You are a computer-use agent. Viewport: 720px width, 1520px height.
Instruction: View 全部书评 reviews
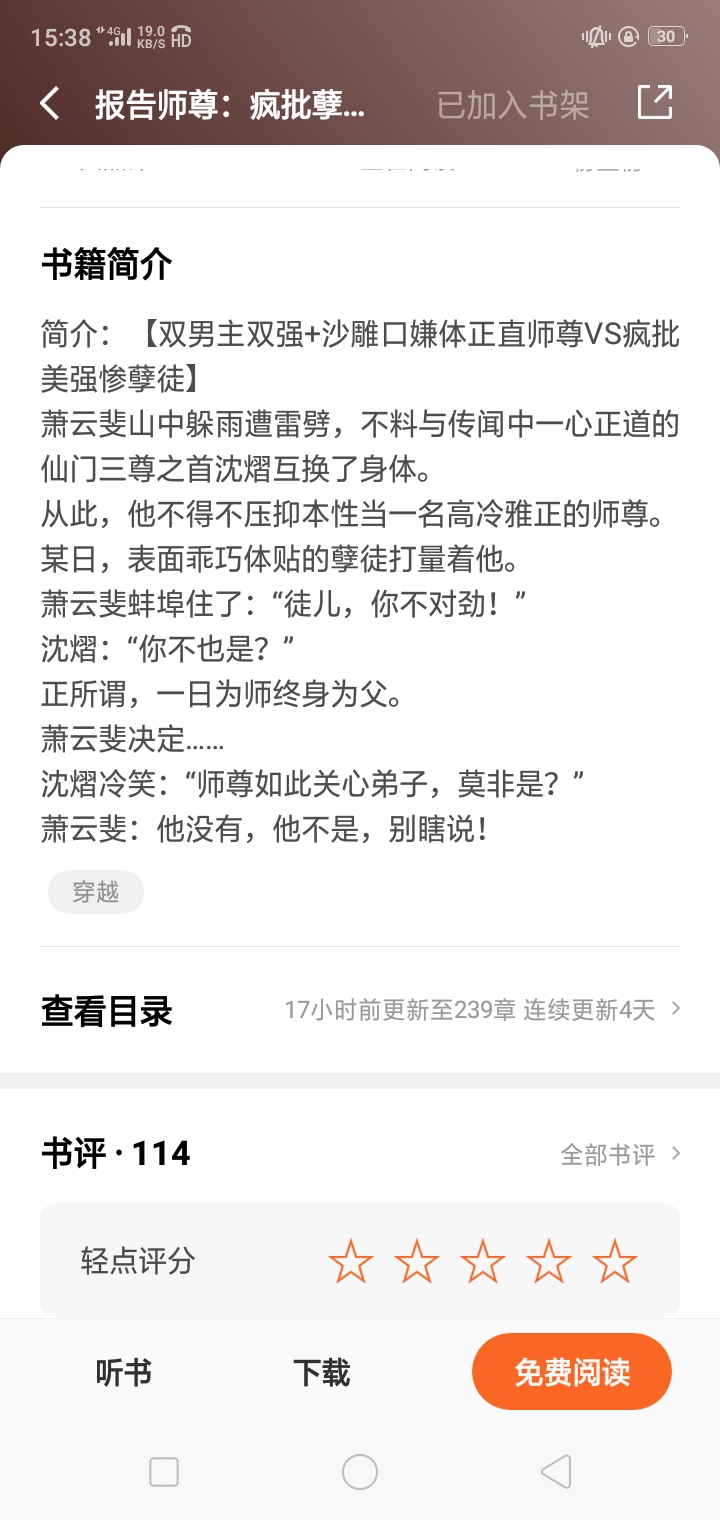620,1154
